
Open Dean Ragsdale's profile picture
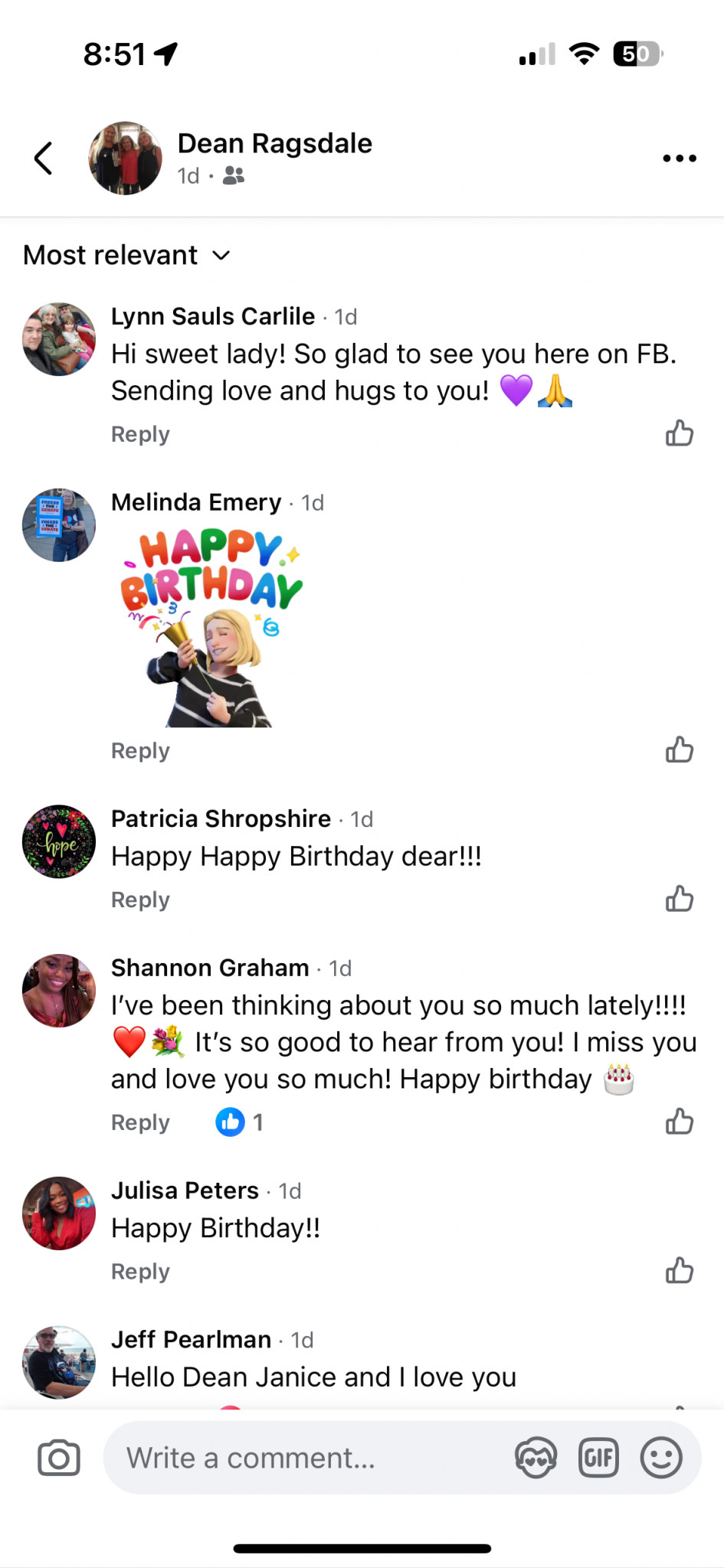point(126,158)
